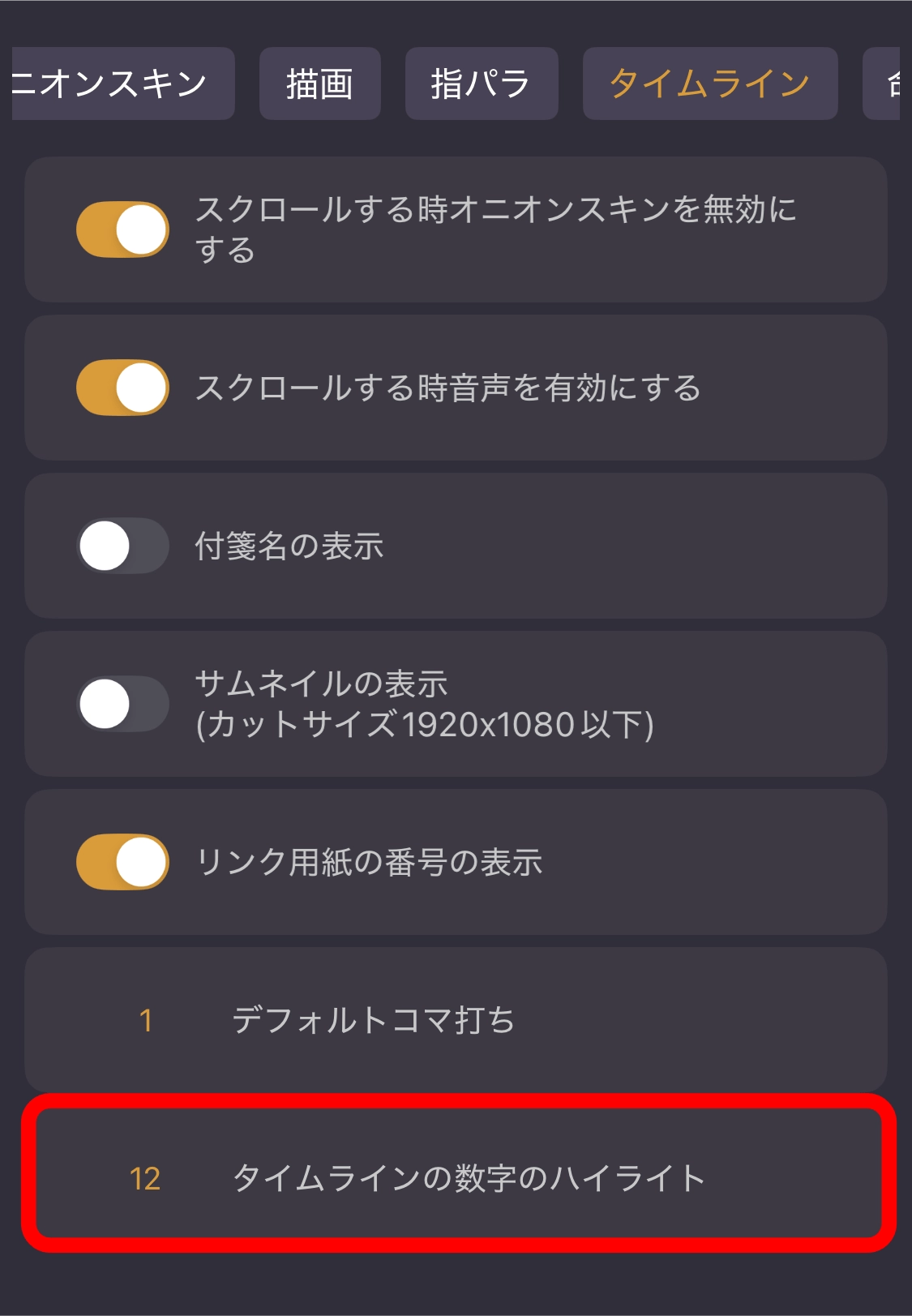Open the 描画 tab

[319, 84]
